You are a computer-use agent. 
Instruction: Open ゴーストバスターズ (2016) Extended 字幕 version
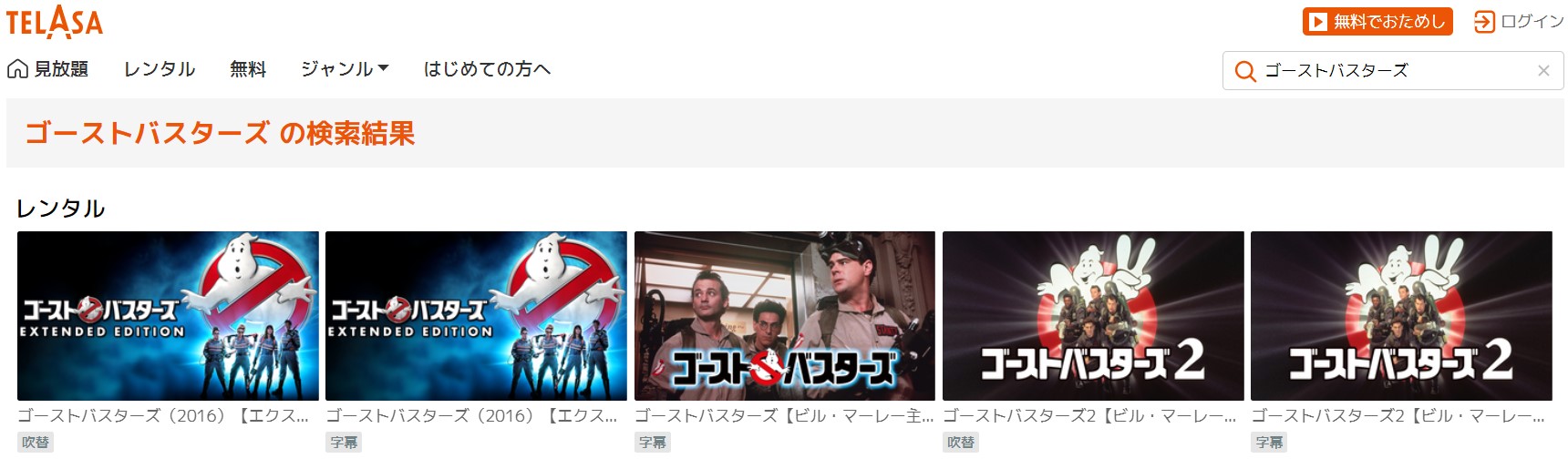point(476,316)
